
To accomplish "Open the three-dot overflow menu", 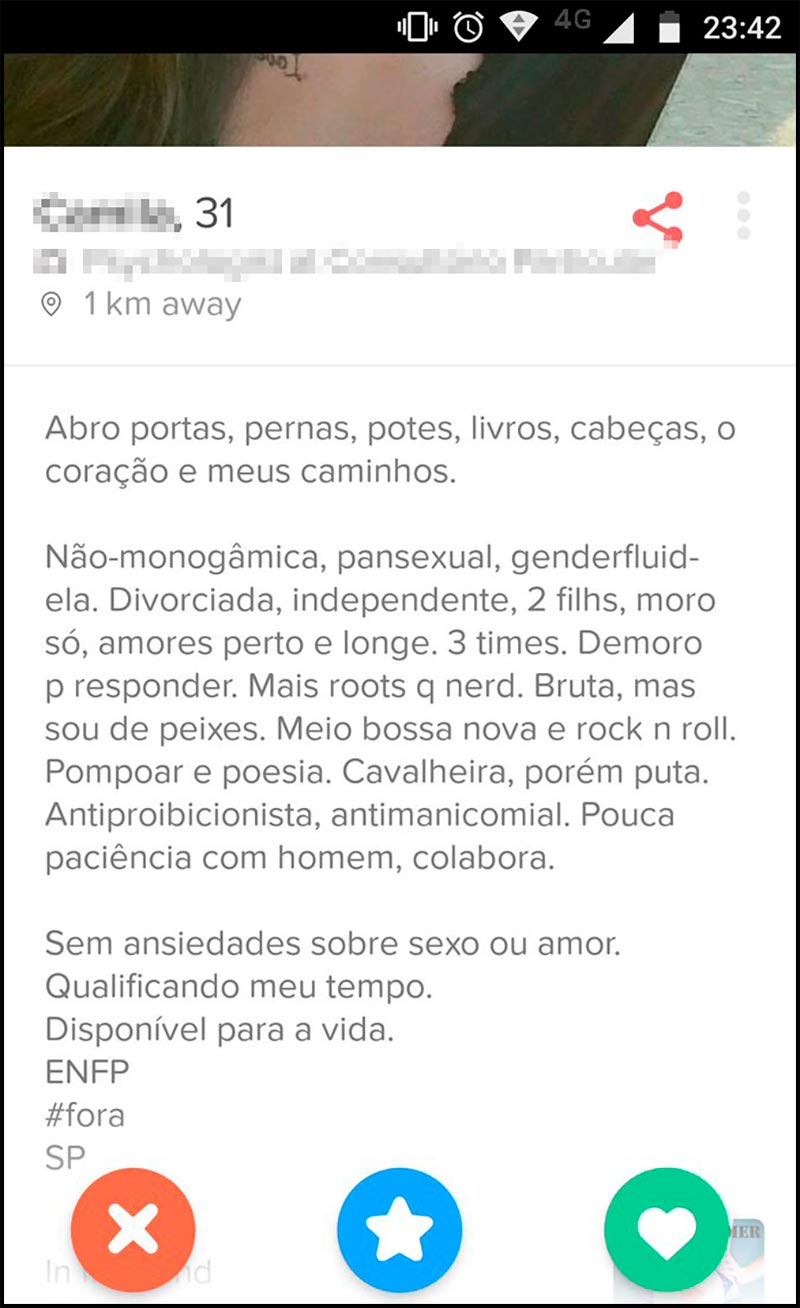I will pos(742,213).
